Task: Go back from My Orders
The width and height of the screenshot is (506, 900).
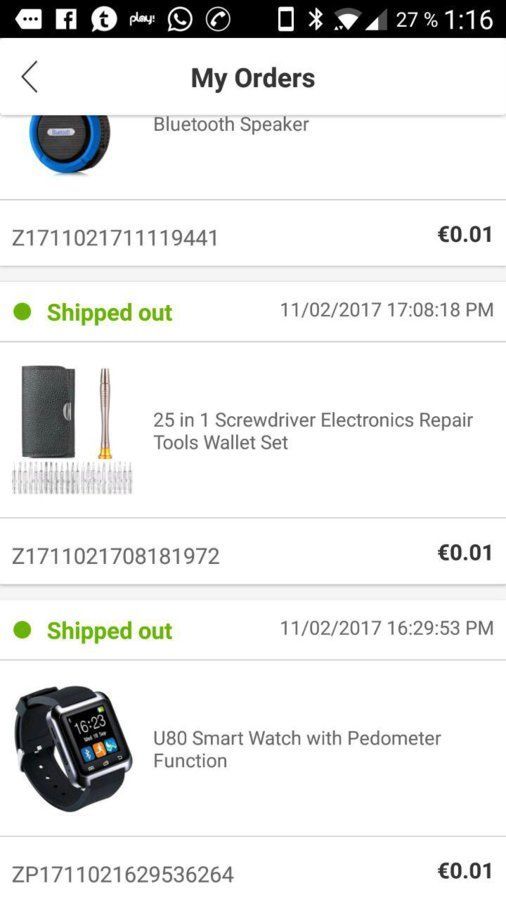Action: [30, 77]
